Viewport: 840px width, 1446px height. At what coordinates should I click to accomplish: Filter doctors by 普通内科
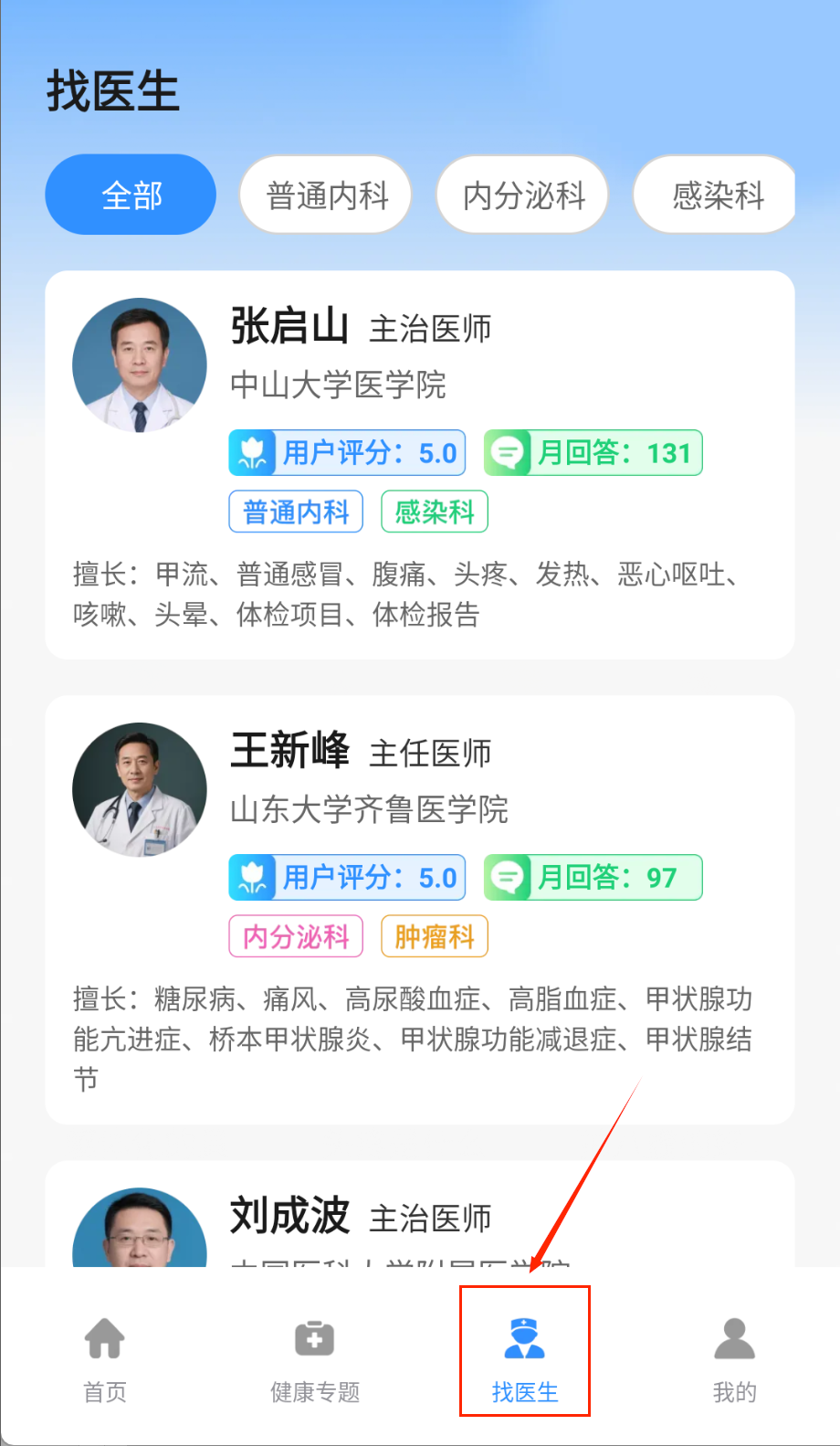point(326,195)
